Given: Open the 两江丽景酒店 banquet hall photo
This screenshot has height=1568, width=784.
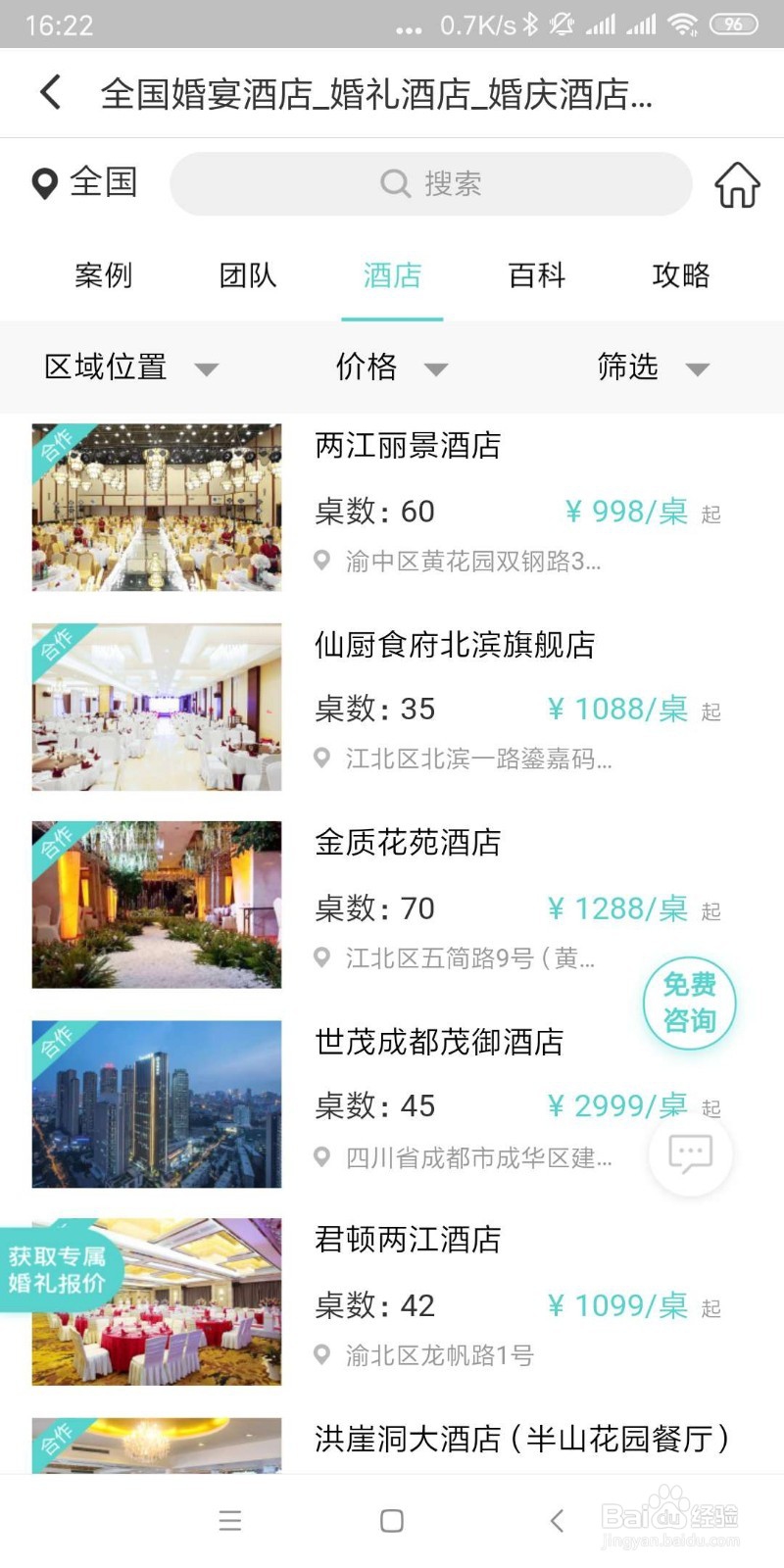Looking at the screenshot, I should [x=155, y=508].
